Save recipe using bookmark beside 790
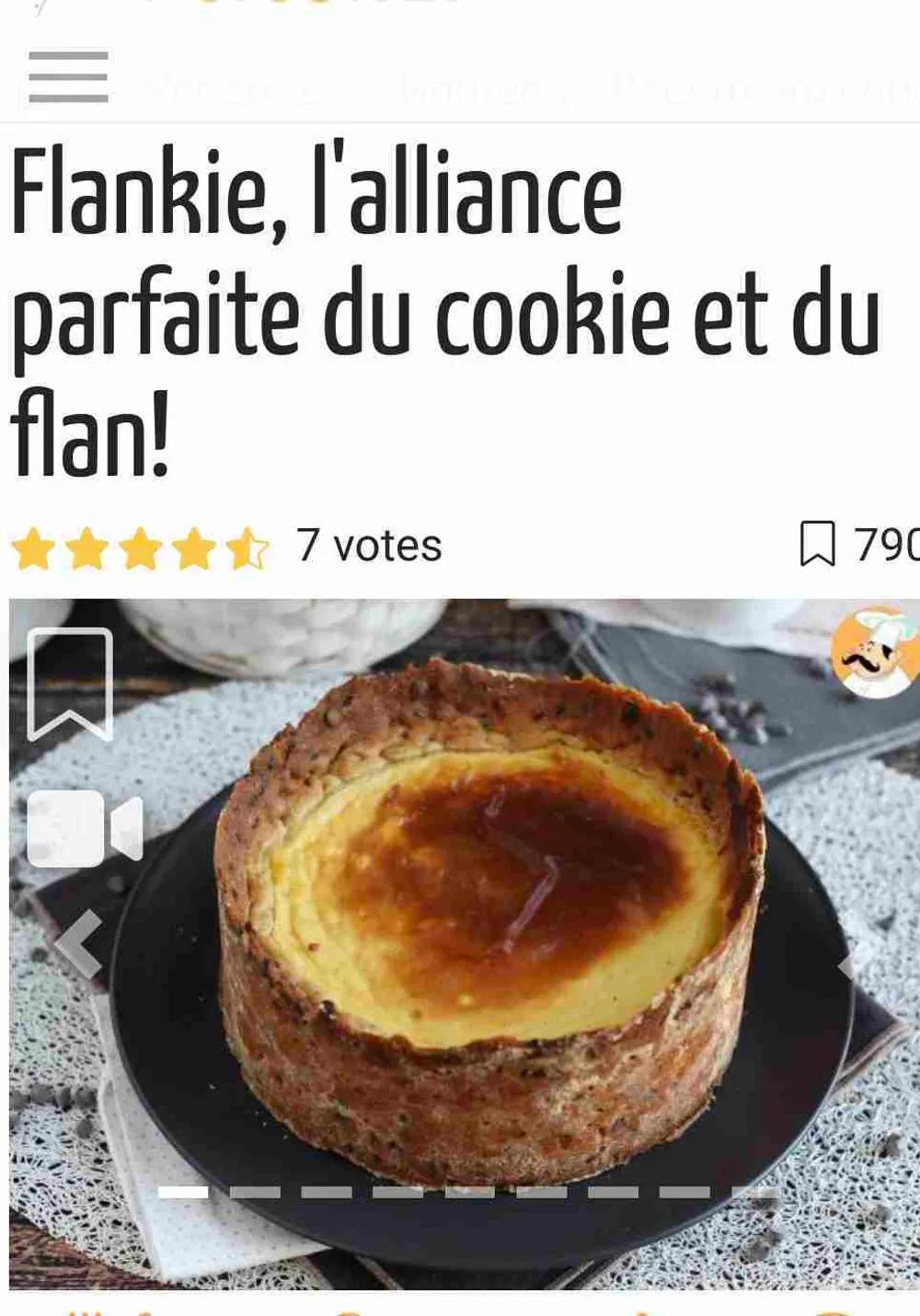920x1316 pixels. (817, 544)
